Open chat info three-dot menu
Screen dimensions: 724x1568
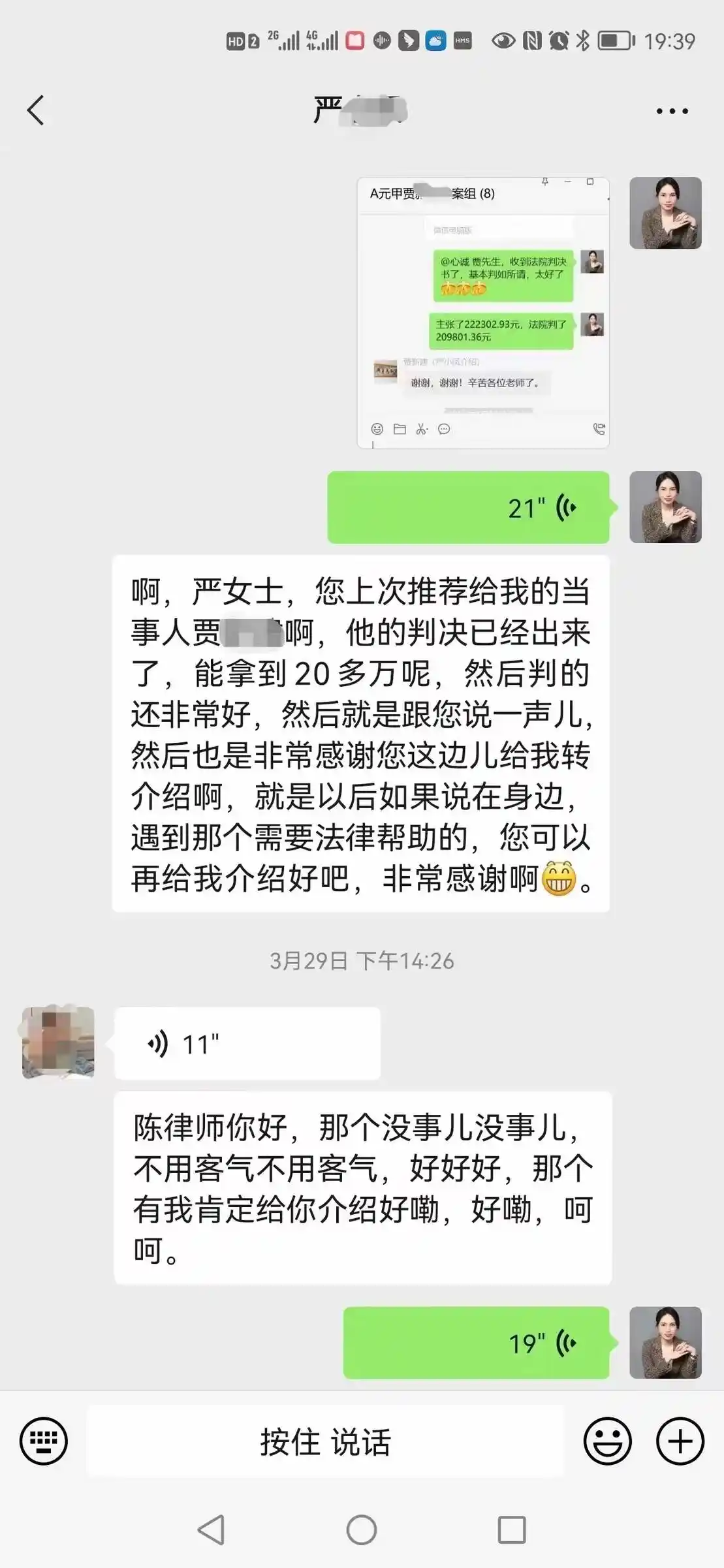coord(672,111)
